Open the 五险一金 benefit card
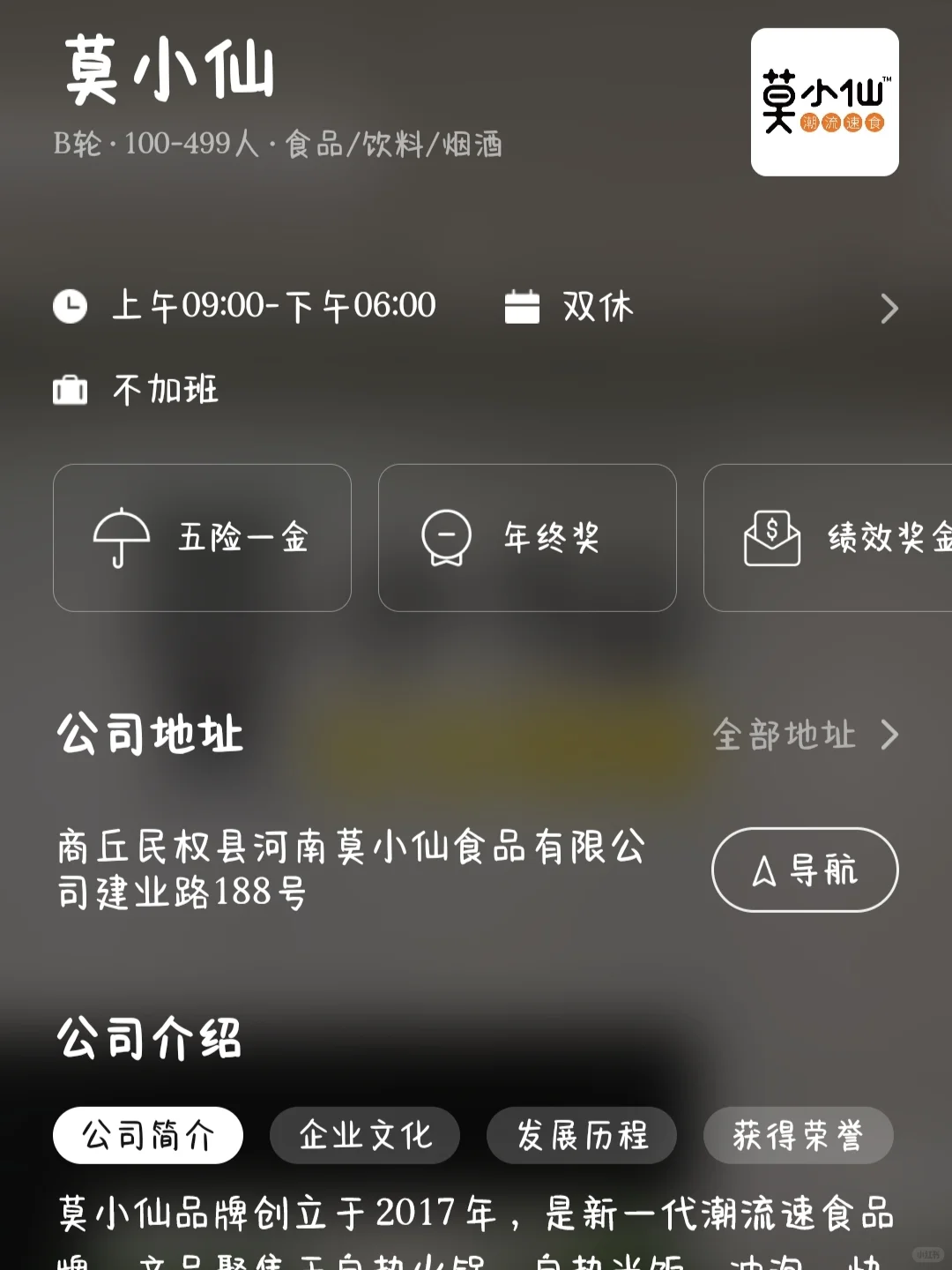Image resolution: width=952 pixels, height=1270 pixels. click(202, 538)
